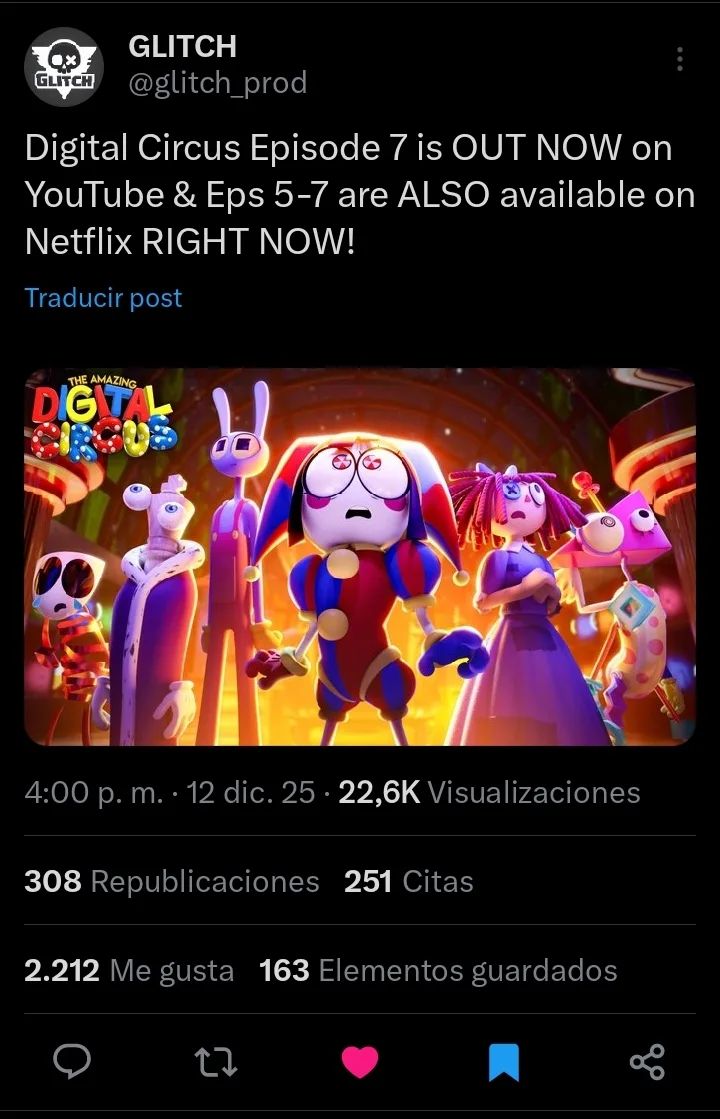The width and height of the screenshot is (720, 1119).
Task: Open the Digital Circus image
Action: [360, 557]
